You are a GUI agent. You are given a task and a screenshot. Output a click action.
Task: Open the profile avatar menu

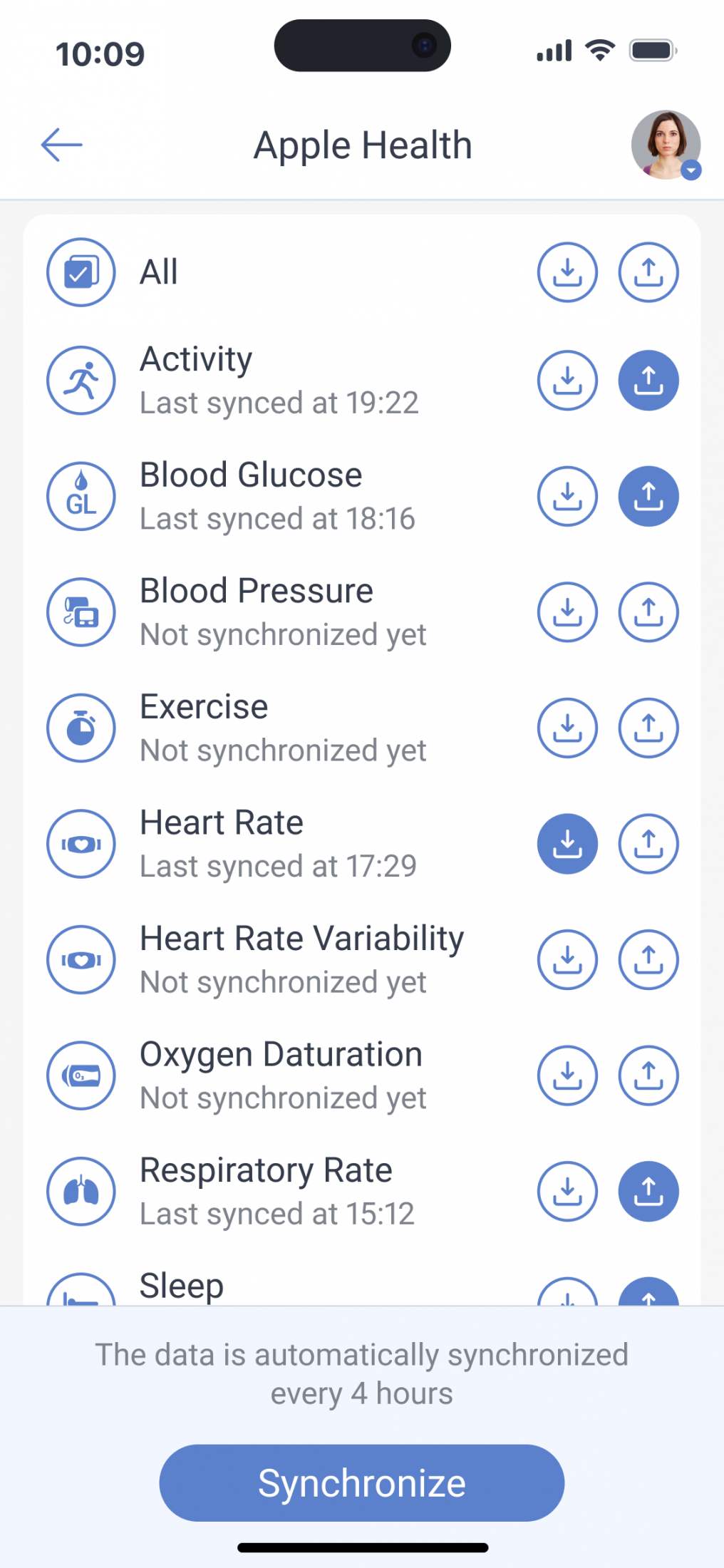coord(666,145)
